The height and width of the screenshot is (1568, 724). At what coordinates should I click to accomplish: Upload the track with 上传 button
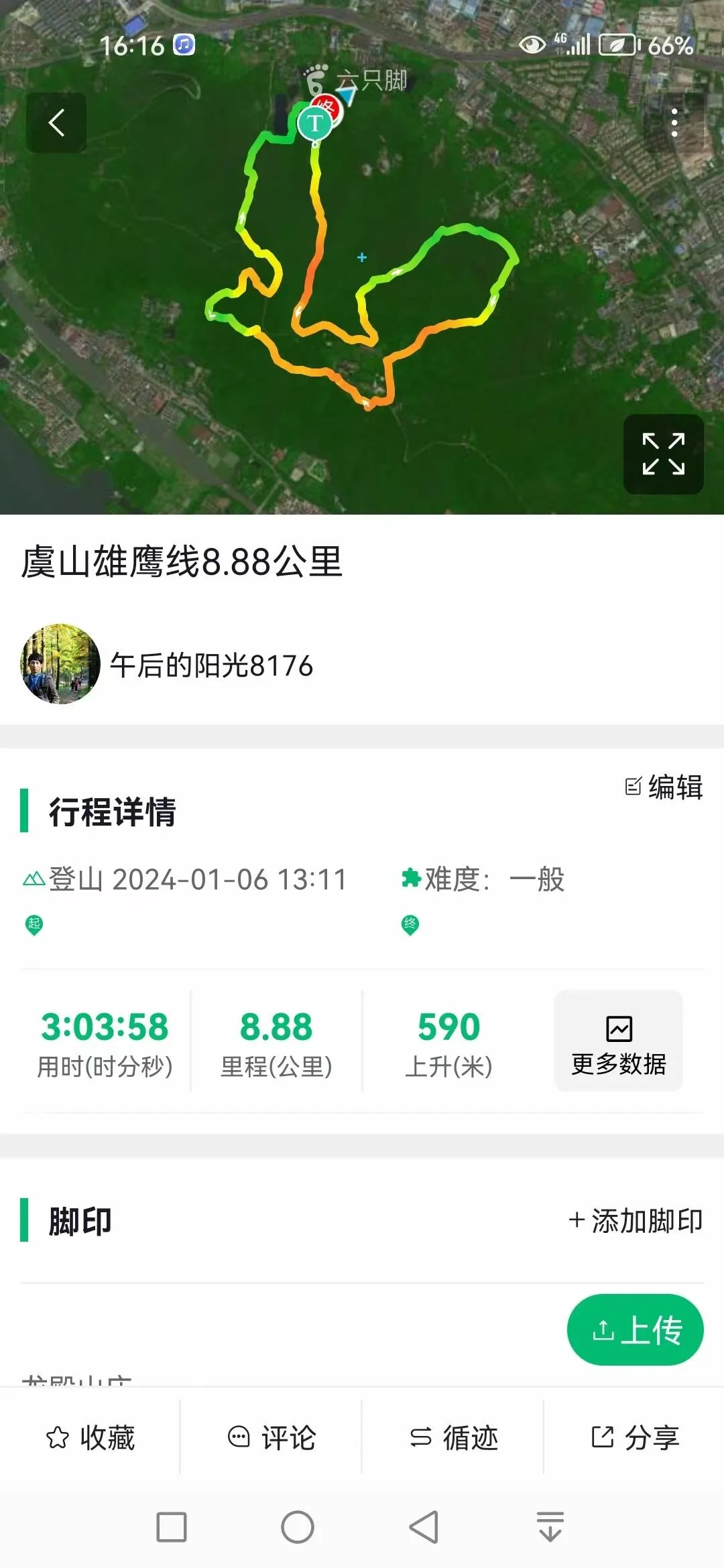(636, 1329)
